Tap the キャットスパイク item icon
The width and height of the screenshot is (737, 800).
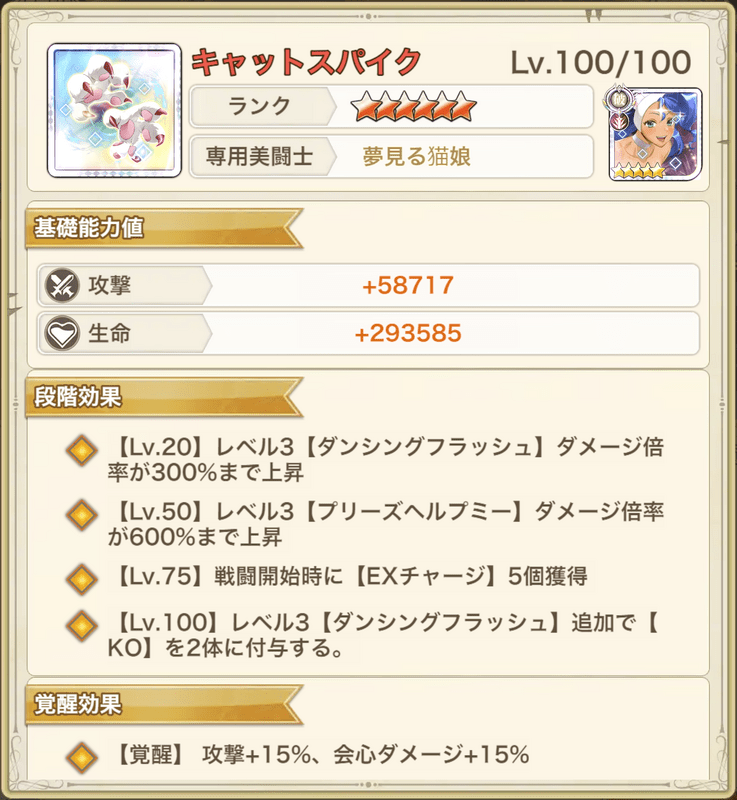click(114, 111)
